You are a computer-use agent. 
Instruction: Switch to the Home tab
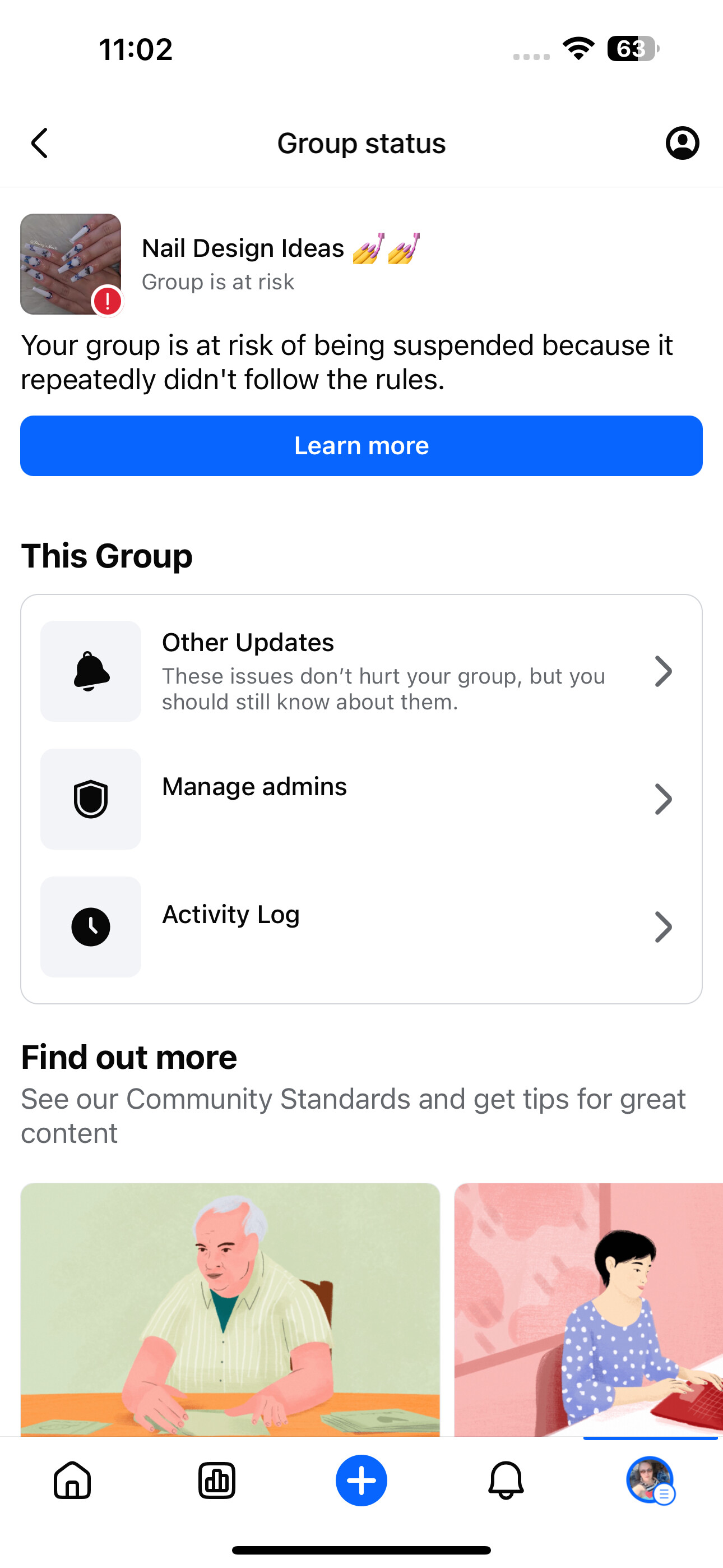pos(72,1481)
